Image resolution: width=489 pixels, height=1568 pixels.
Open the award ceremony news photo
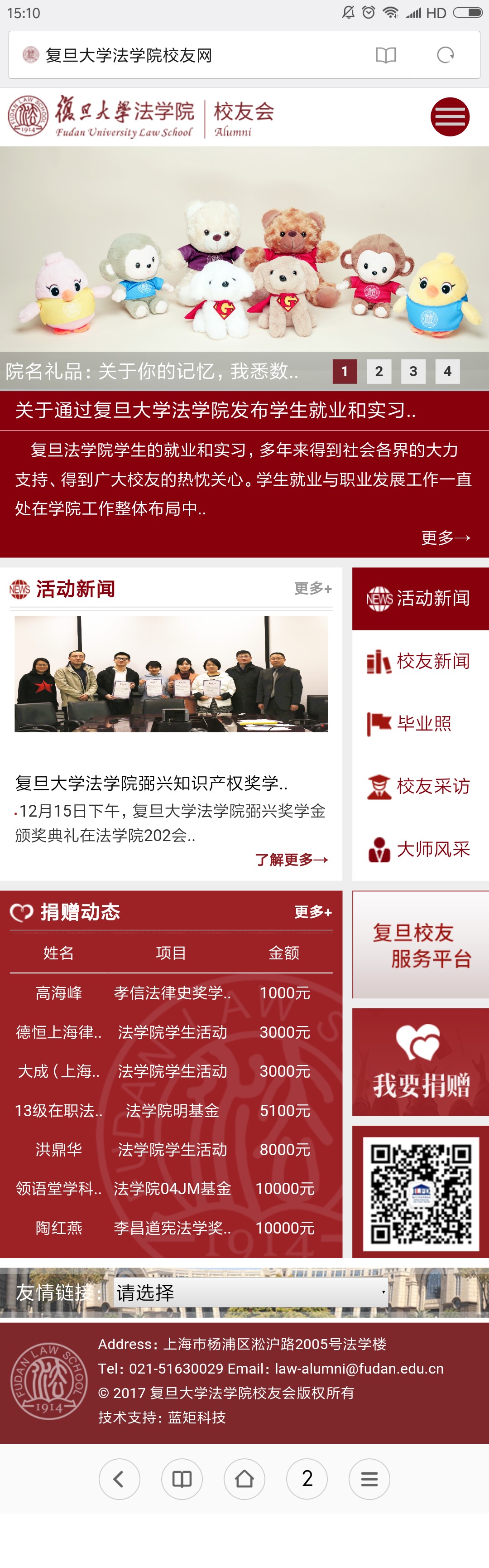[x=171, y=673]
